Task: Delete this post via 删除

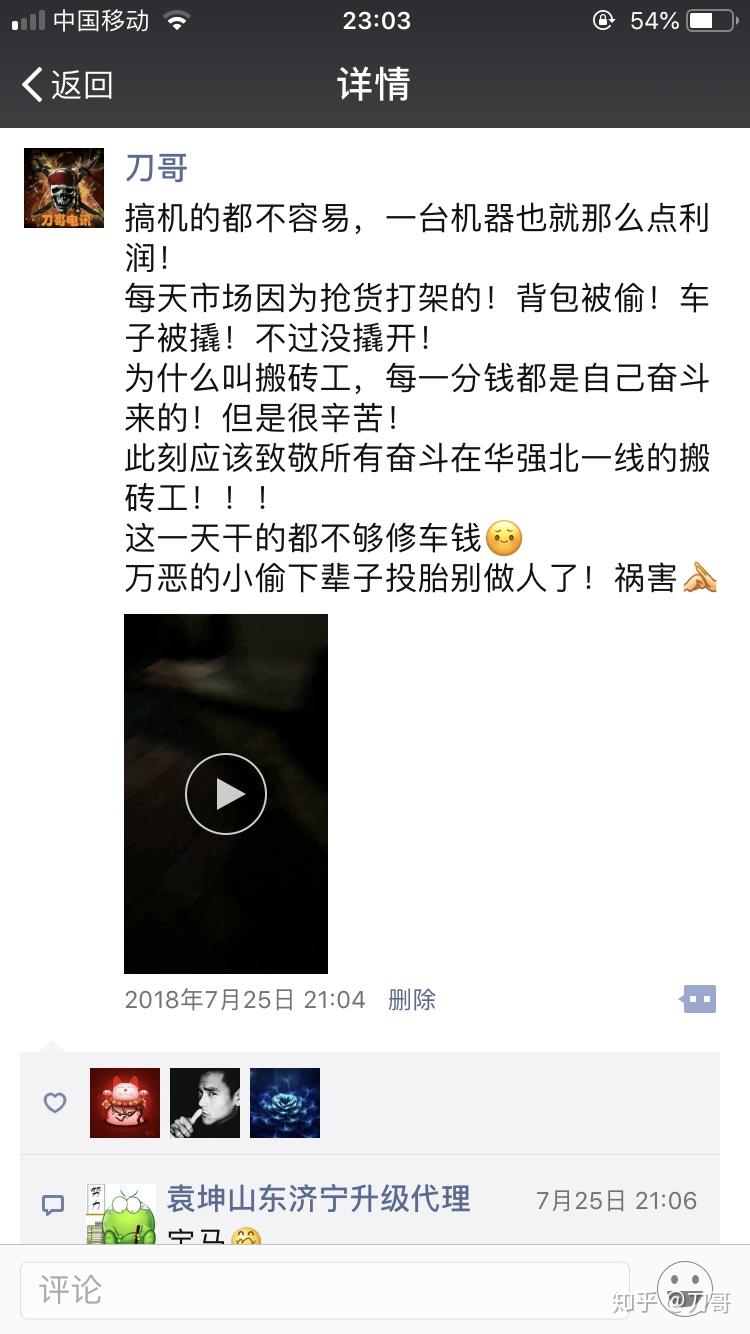Action: pyautogui.click(x=412, y=999)
